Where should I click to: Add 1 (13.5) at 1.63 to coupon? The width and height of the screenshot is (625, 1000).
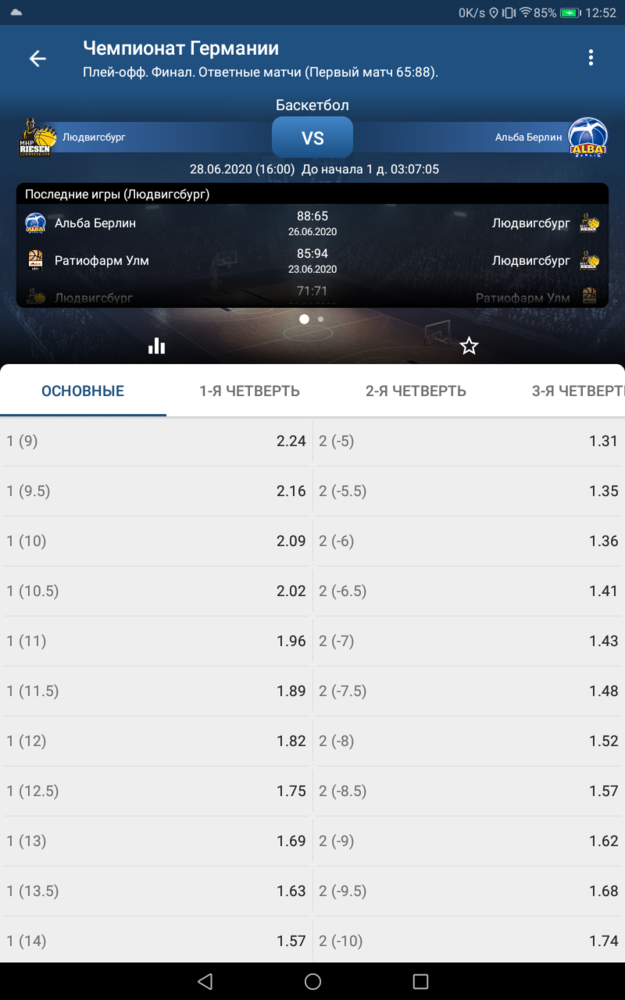[156, 891]
